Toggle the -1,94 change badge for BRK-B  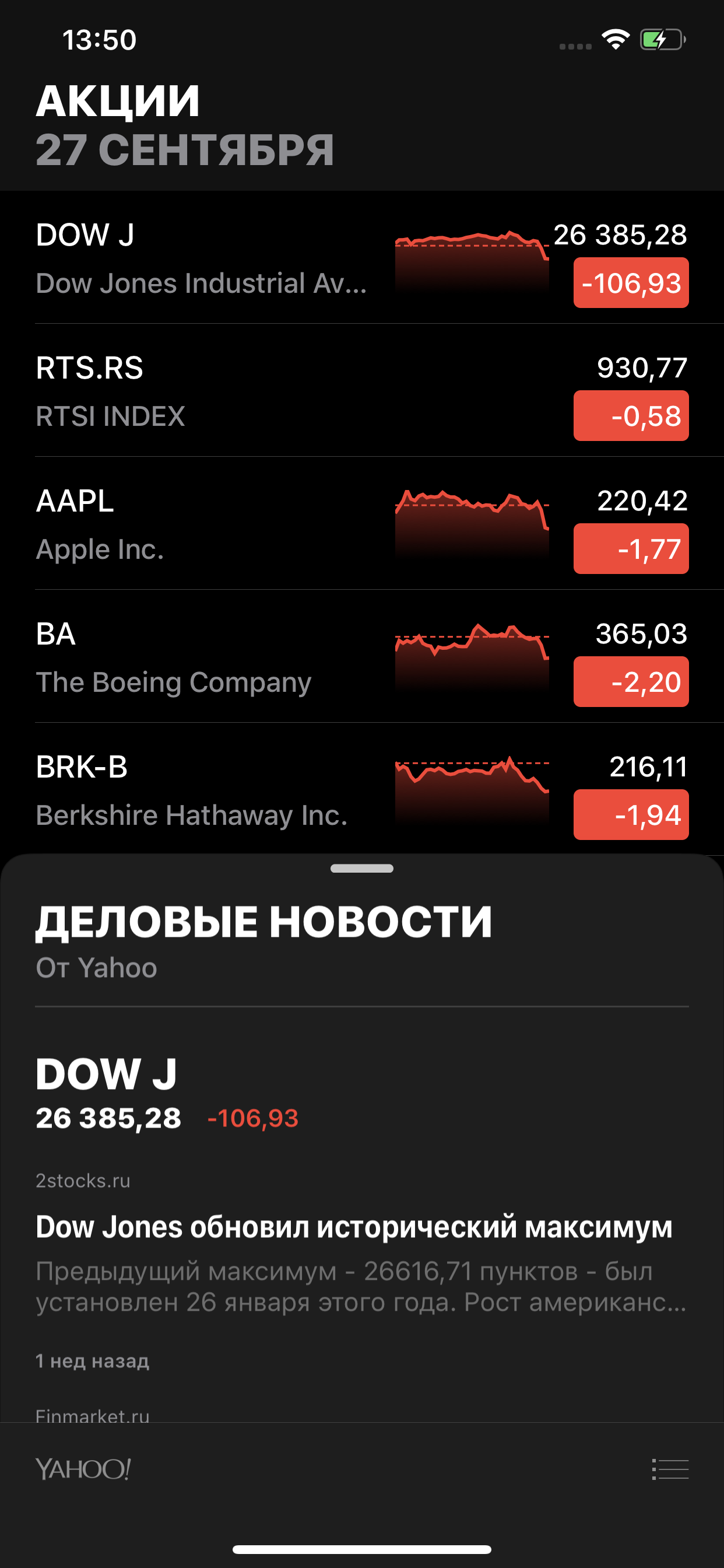[631, 815]
